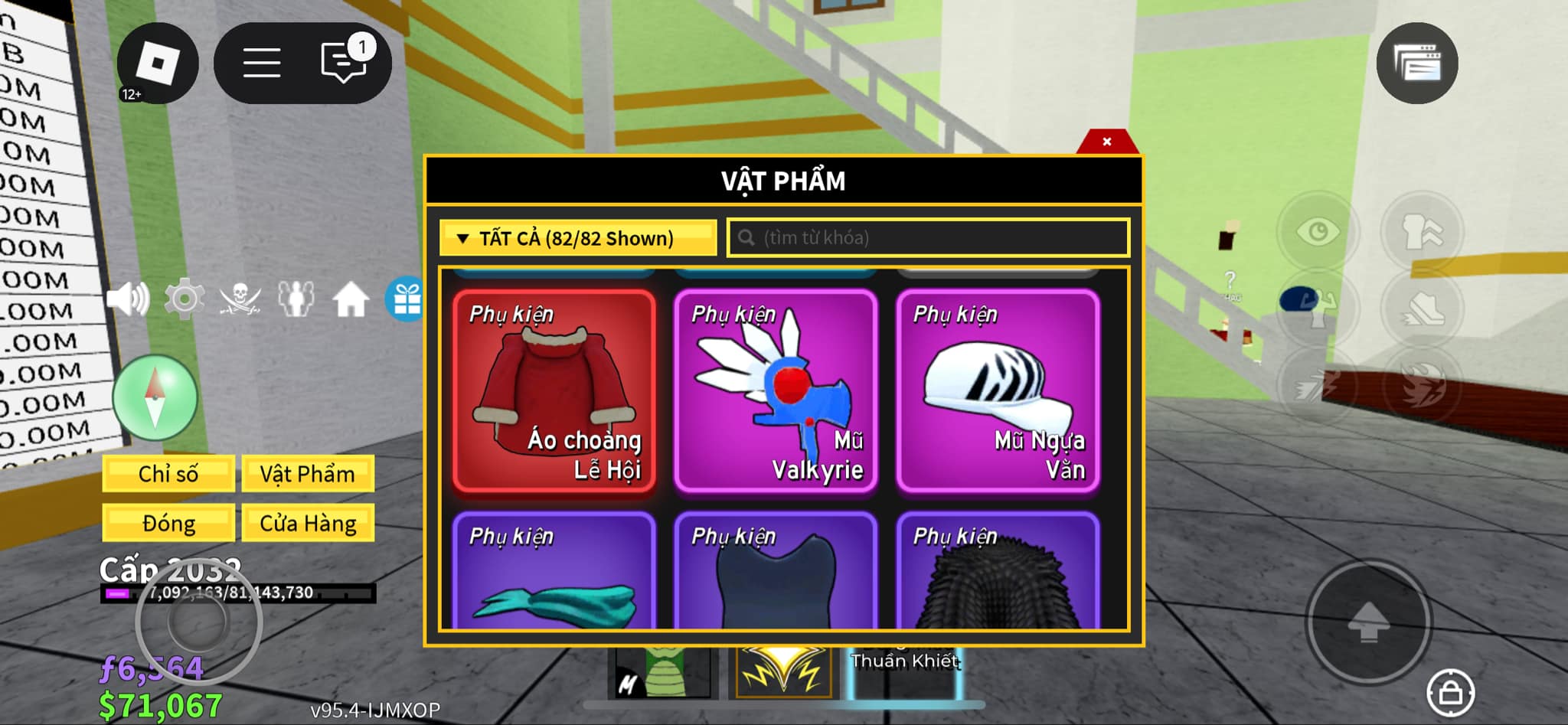
Task: Tap the home icon
Action: coord(351,299)
